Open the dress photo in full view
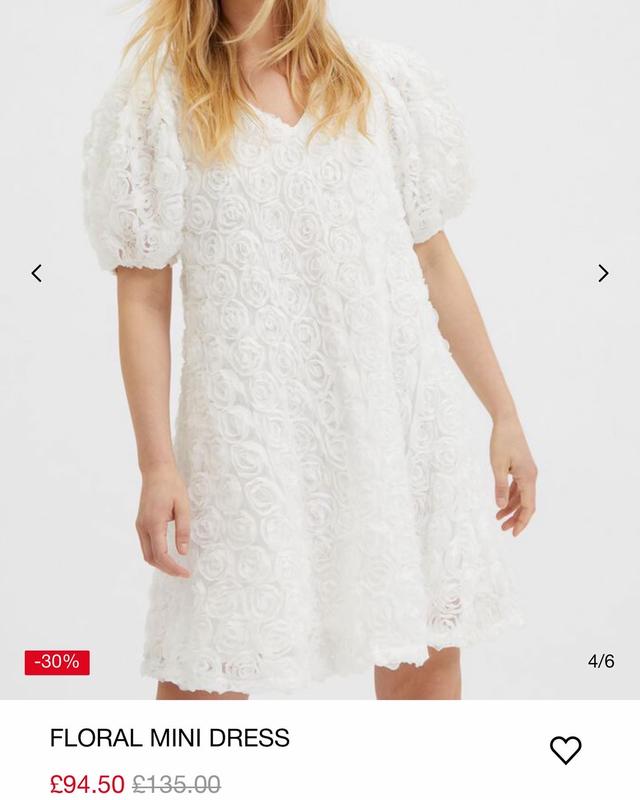640x800 pixels. pyautogui.click(x=320, y=380)
